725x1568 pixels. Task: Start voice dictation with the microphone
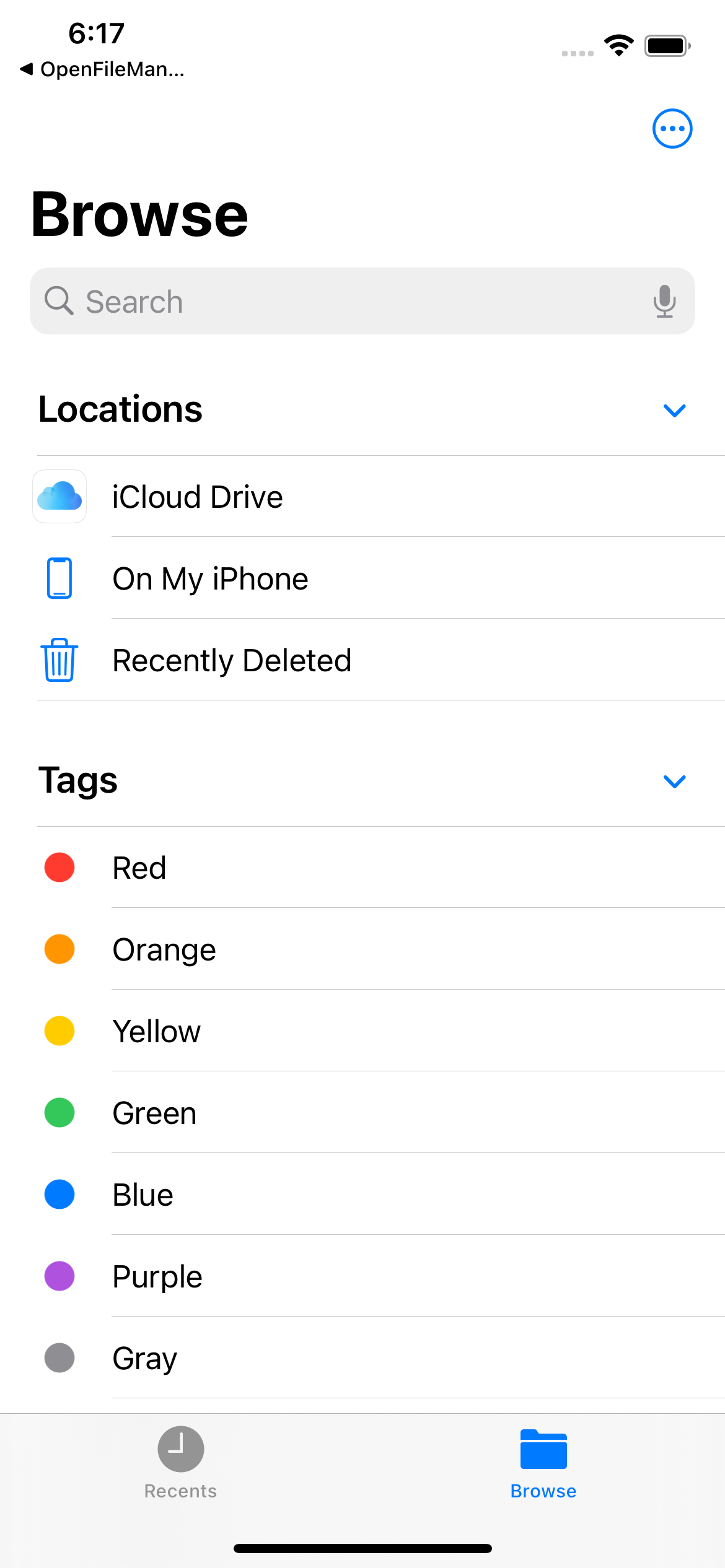pos(664,302)
